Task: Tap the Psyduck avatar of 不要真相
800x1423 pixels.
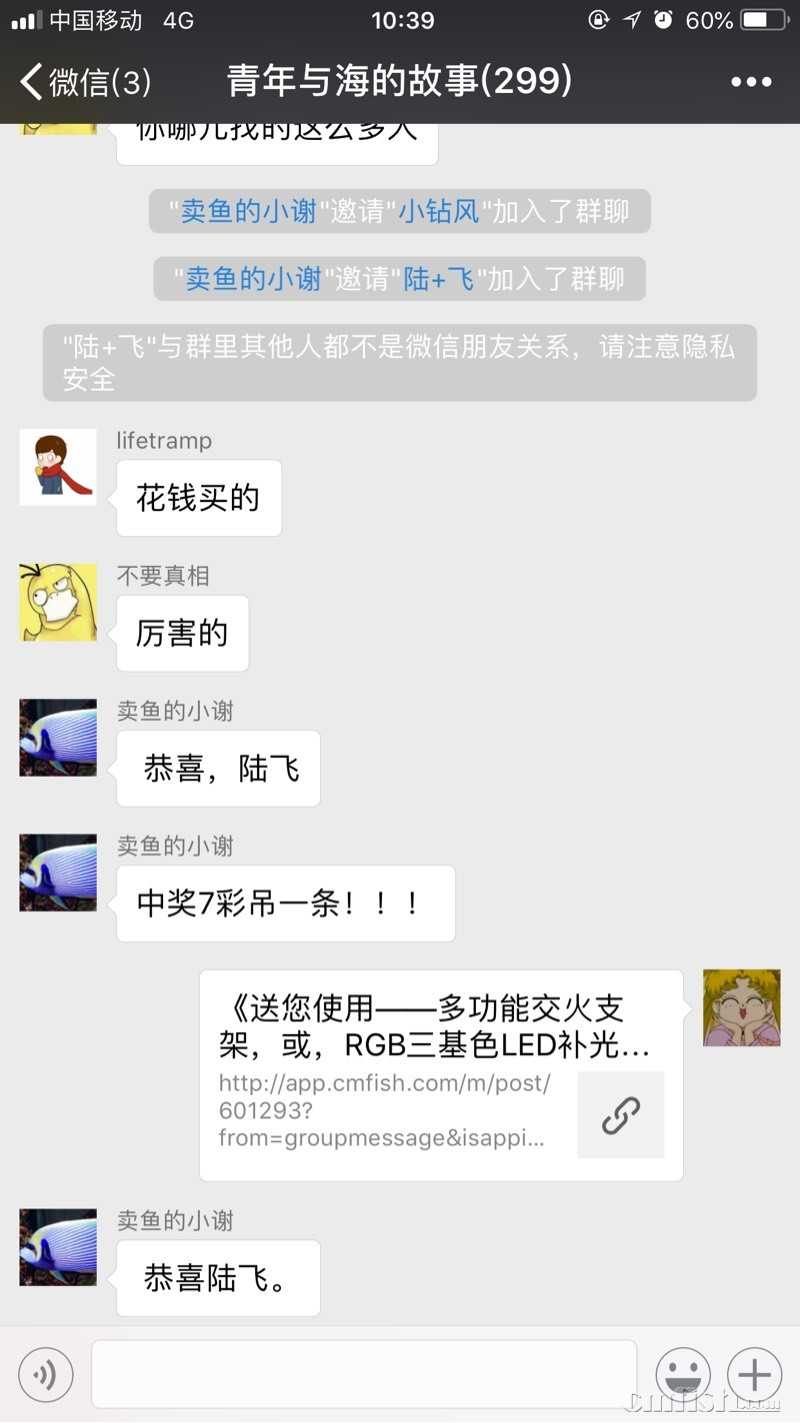Action: [x=57, y=602]
